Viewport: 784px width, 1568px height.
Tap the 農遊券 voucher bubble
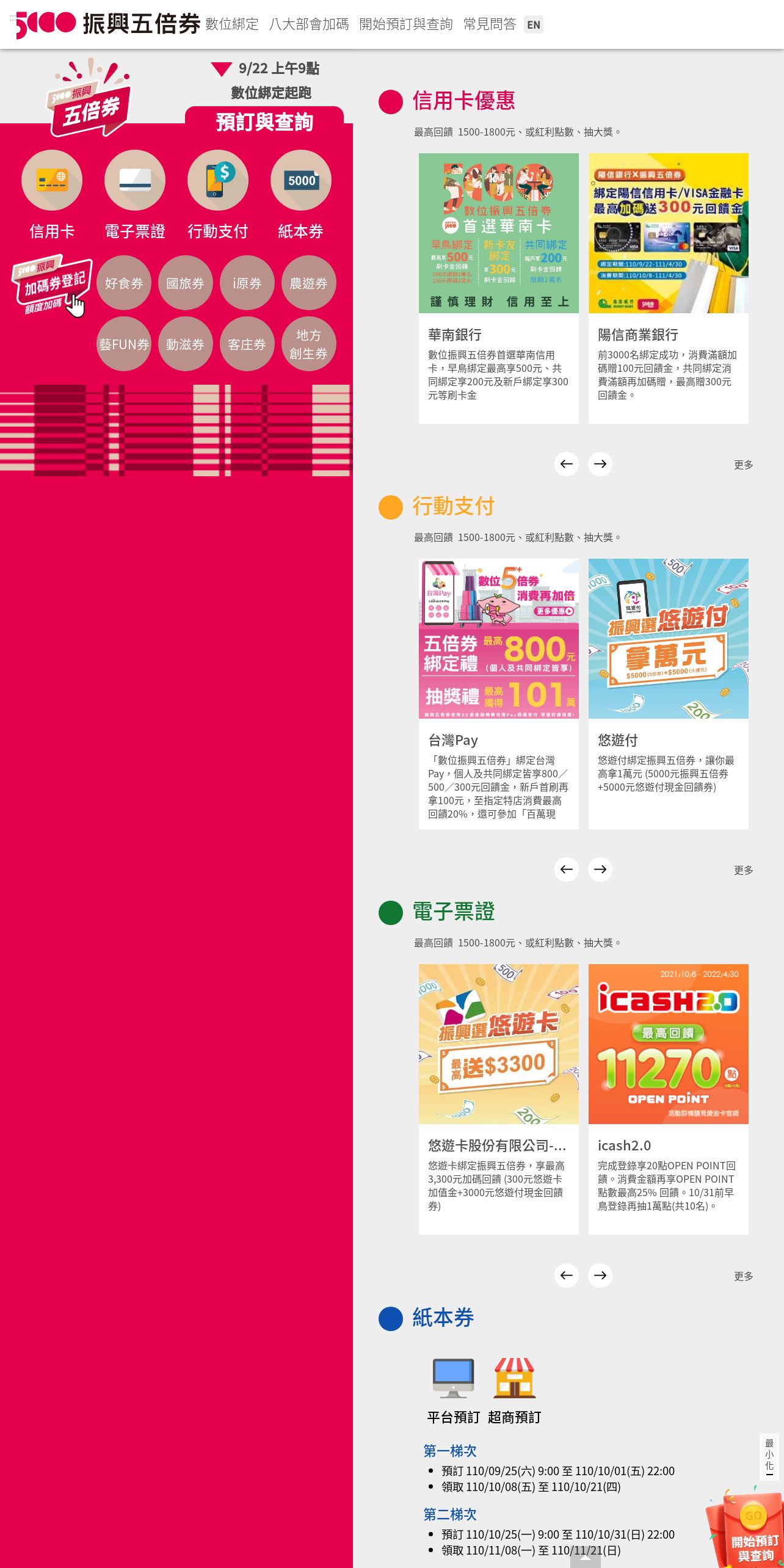click(309, 283)
